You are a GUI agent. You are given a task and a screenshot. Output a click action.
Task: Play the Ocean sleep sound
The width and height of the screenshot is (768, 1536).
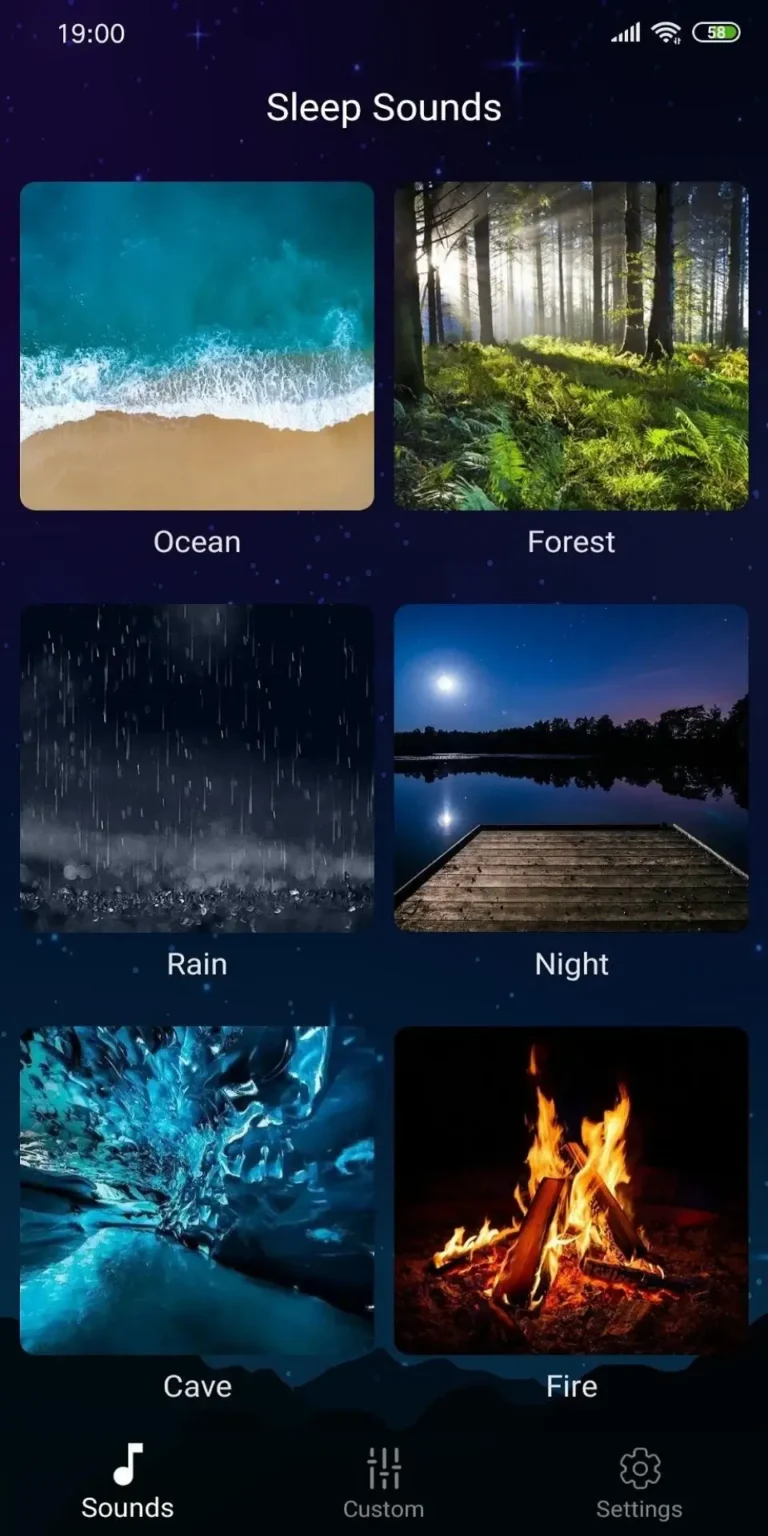pyautogui.click(x=196, y=345)
